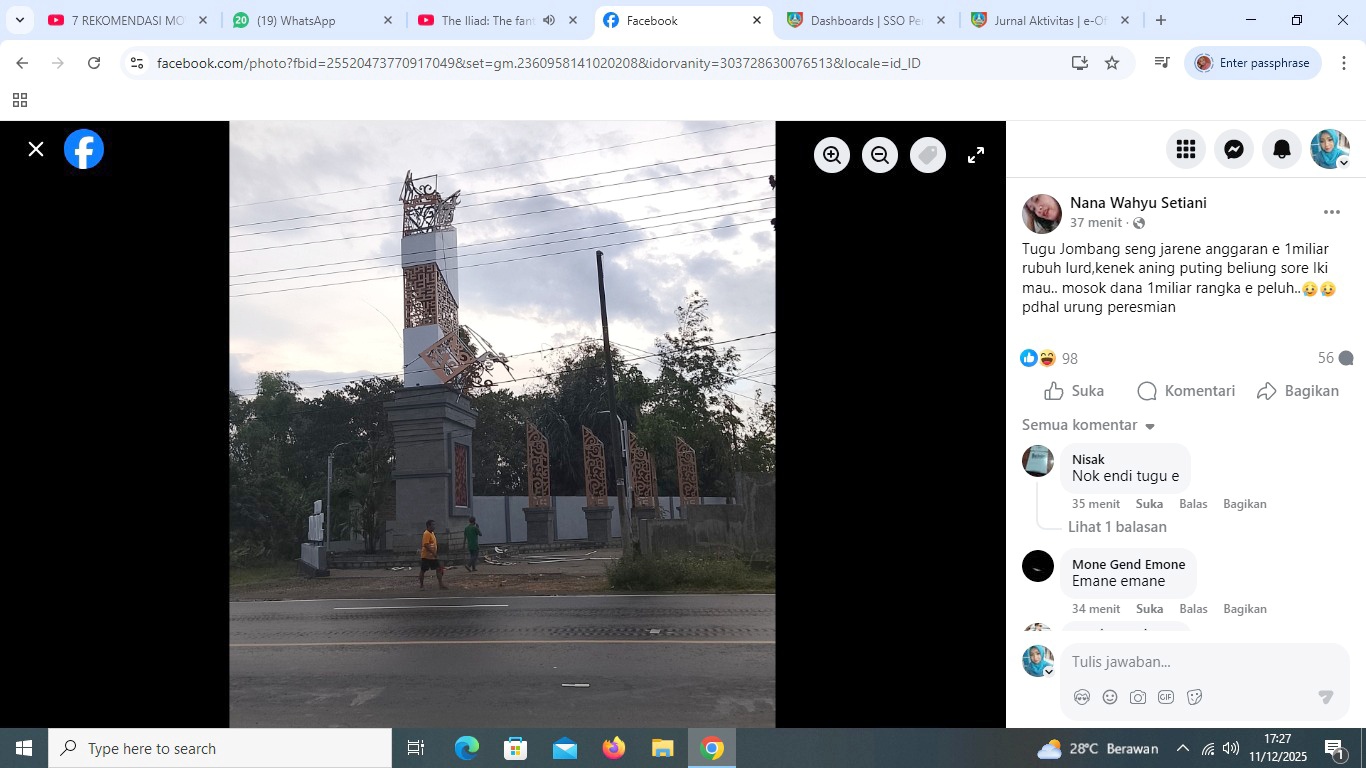Expand the Semua komentar filter
This screenshot has width=1366, height=768.
point(1089,425)
